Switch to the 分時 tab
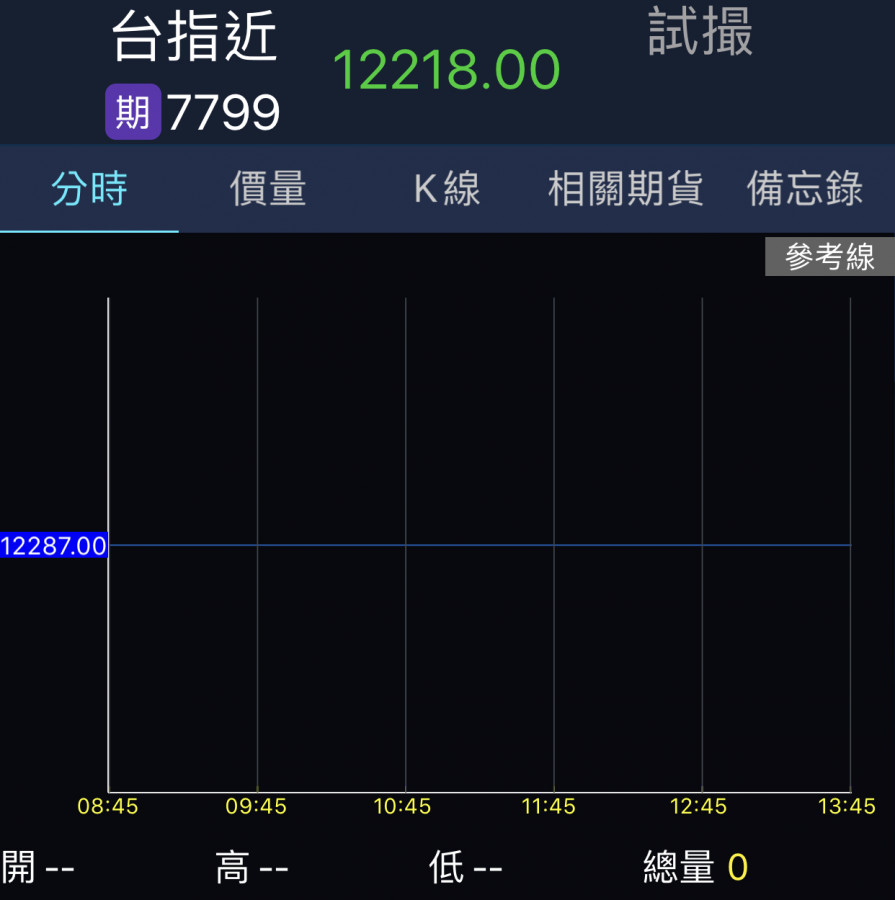 (x=89, y=189)
